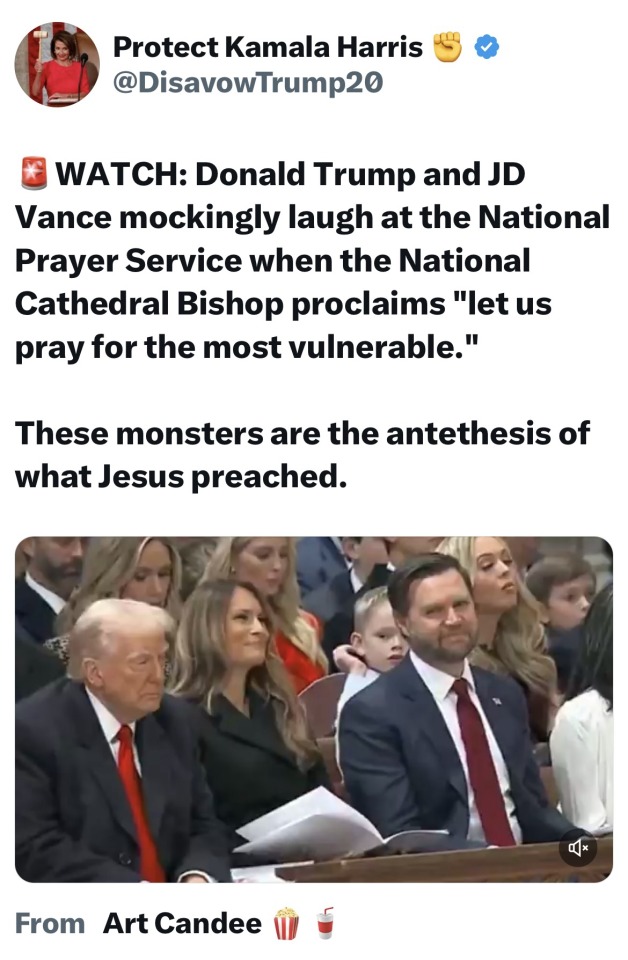This screenshot has height=960, width=628.
Task: Open Art Candee's profile link
Action: 182,923
